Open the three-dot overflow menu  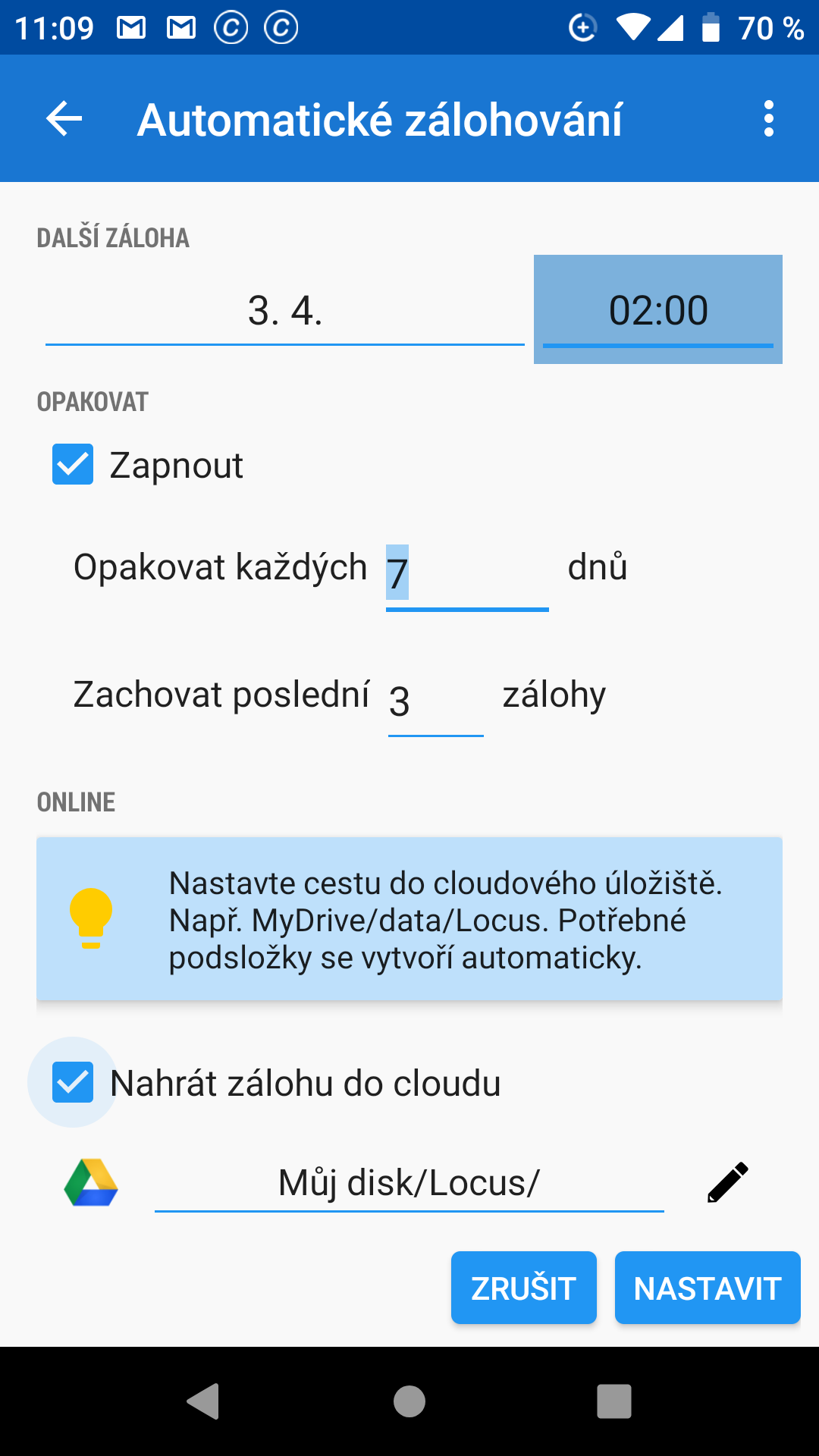pyautogui.click(x=769, y=119)
